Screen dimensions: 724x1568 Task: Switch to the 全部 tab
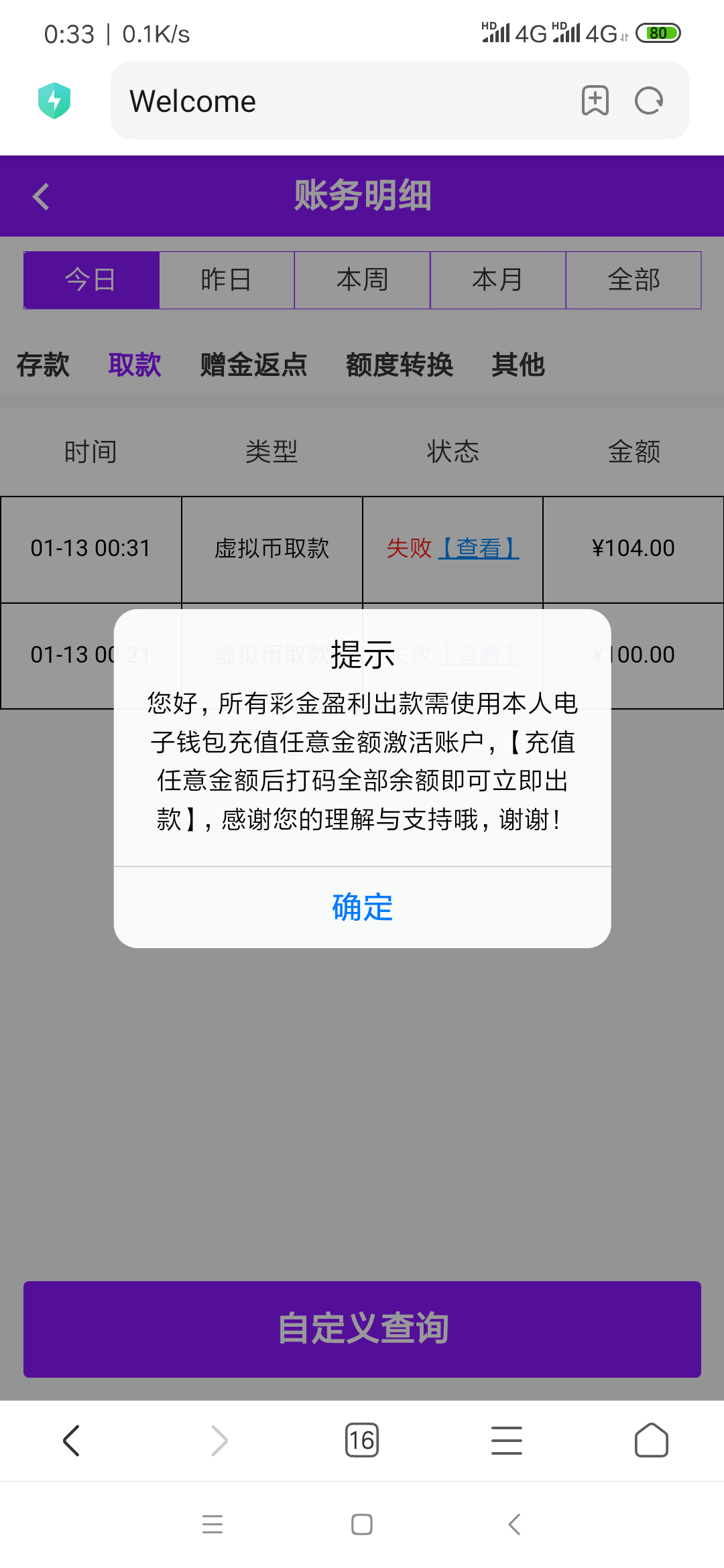[633, 280]
